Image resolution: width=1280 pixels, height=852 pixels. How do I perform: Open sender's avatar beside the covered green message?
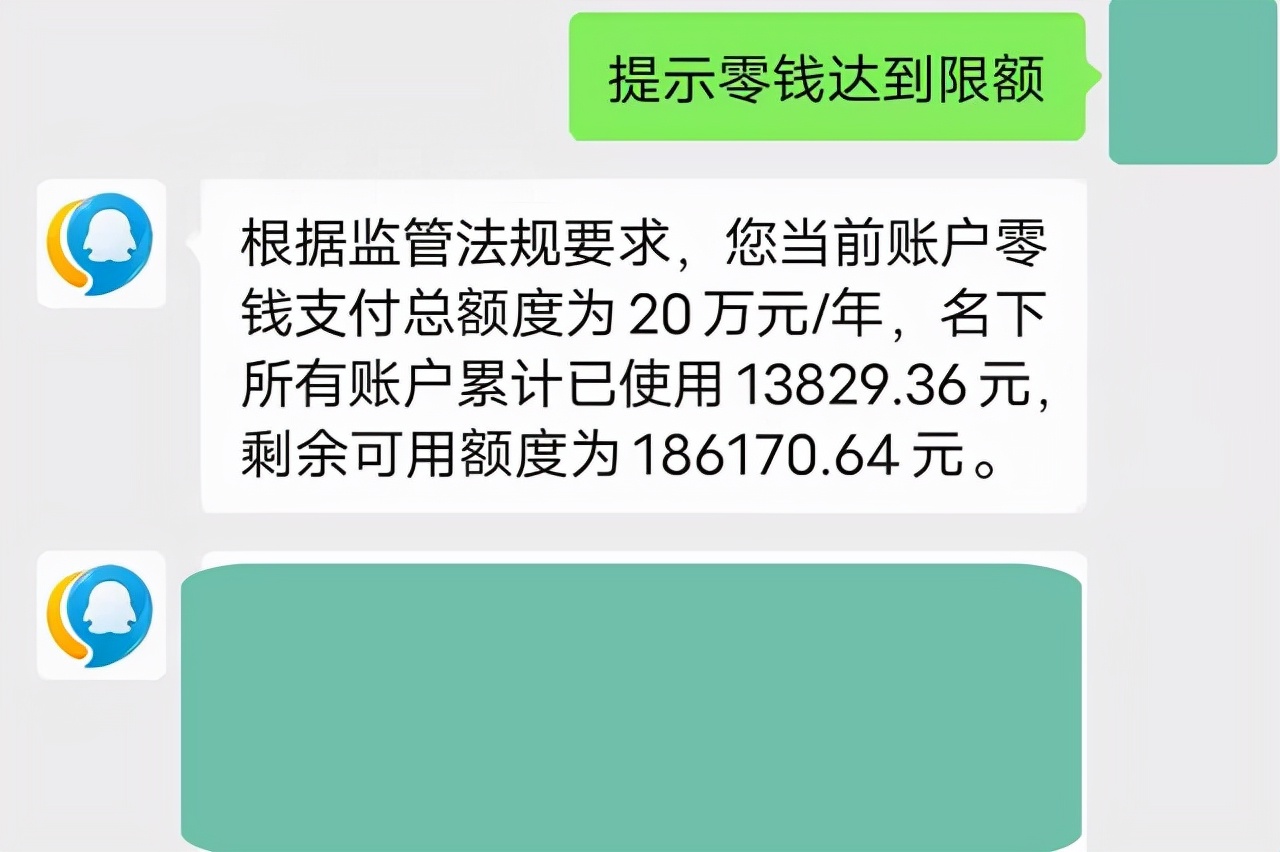pos(101,615)
